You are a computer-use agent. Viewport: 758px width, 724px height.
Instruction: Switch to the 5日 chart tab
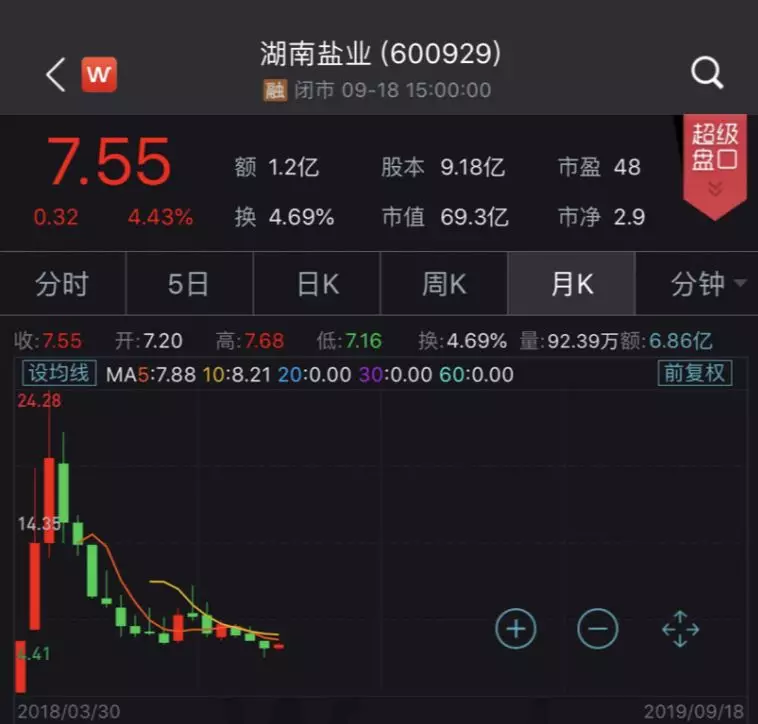click(x=188, y=285)
